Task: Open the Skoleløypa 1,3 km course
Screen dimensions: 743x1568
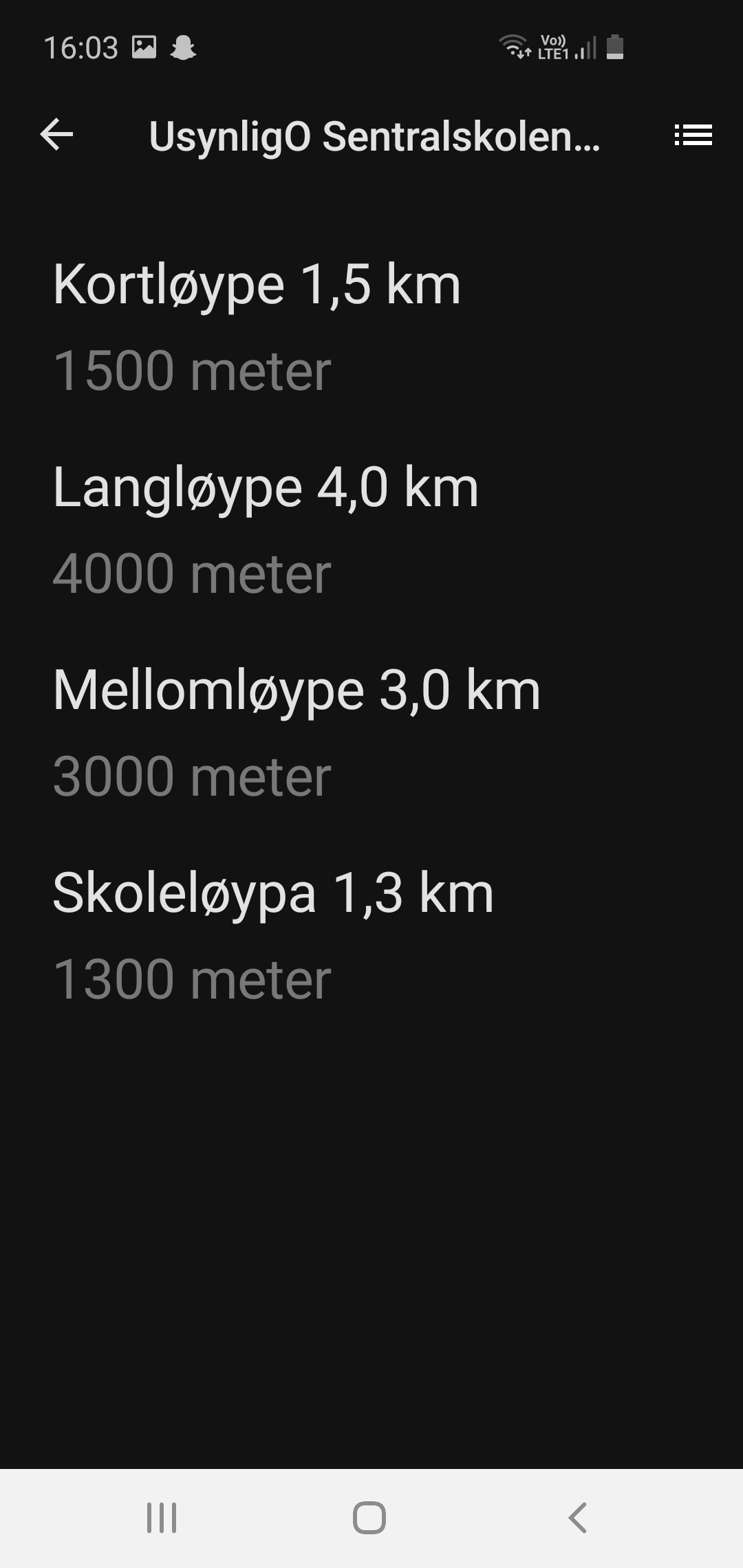Action: coord(371,935)
